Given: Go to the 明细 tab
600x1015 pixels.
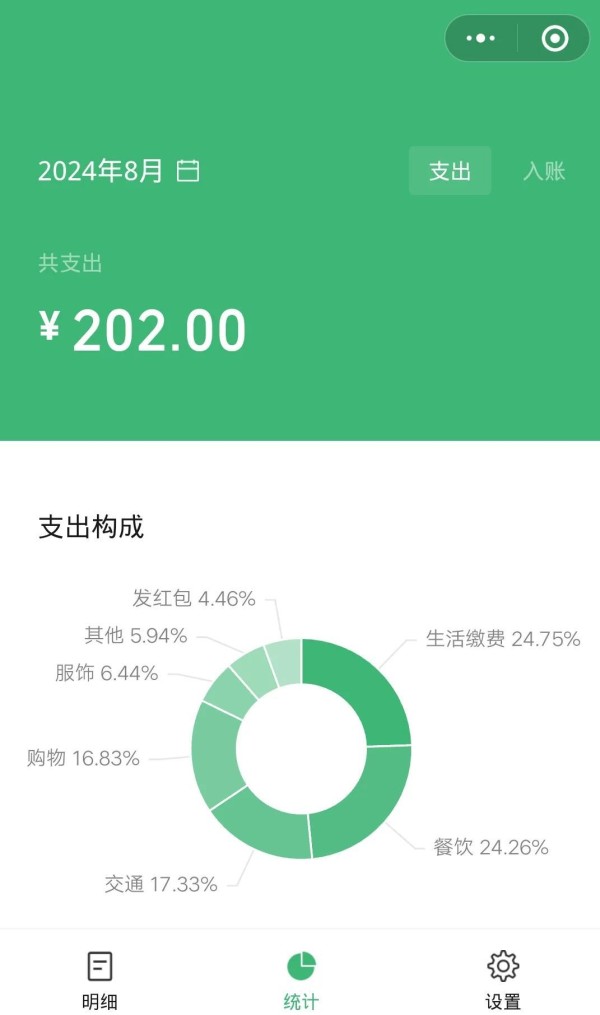Looking at the screenshot, I should pos(100,979).
